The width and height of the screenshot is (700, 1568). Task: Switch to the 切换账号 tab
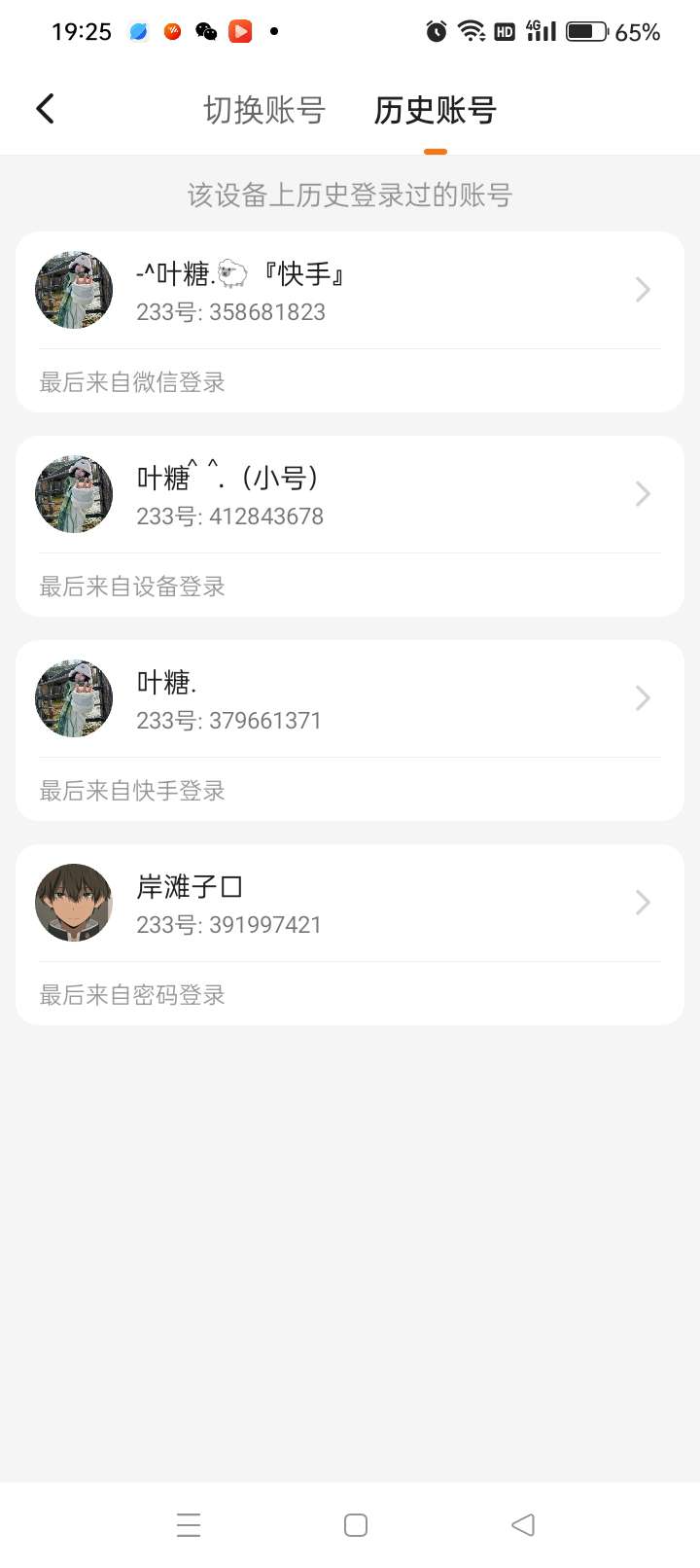coord(263,110)
